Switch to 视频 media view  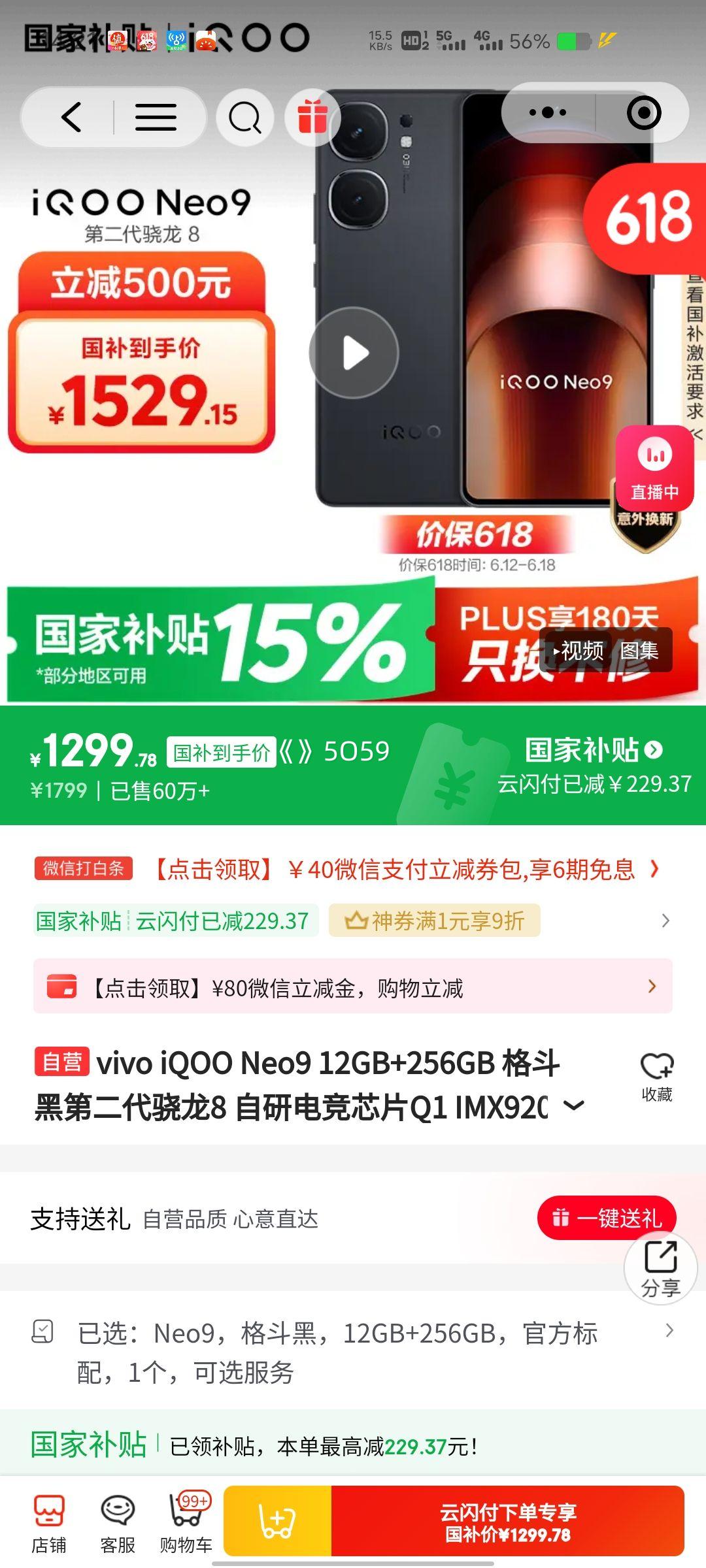(579, 650)
